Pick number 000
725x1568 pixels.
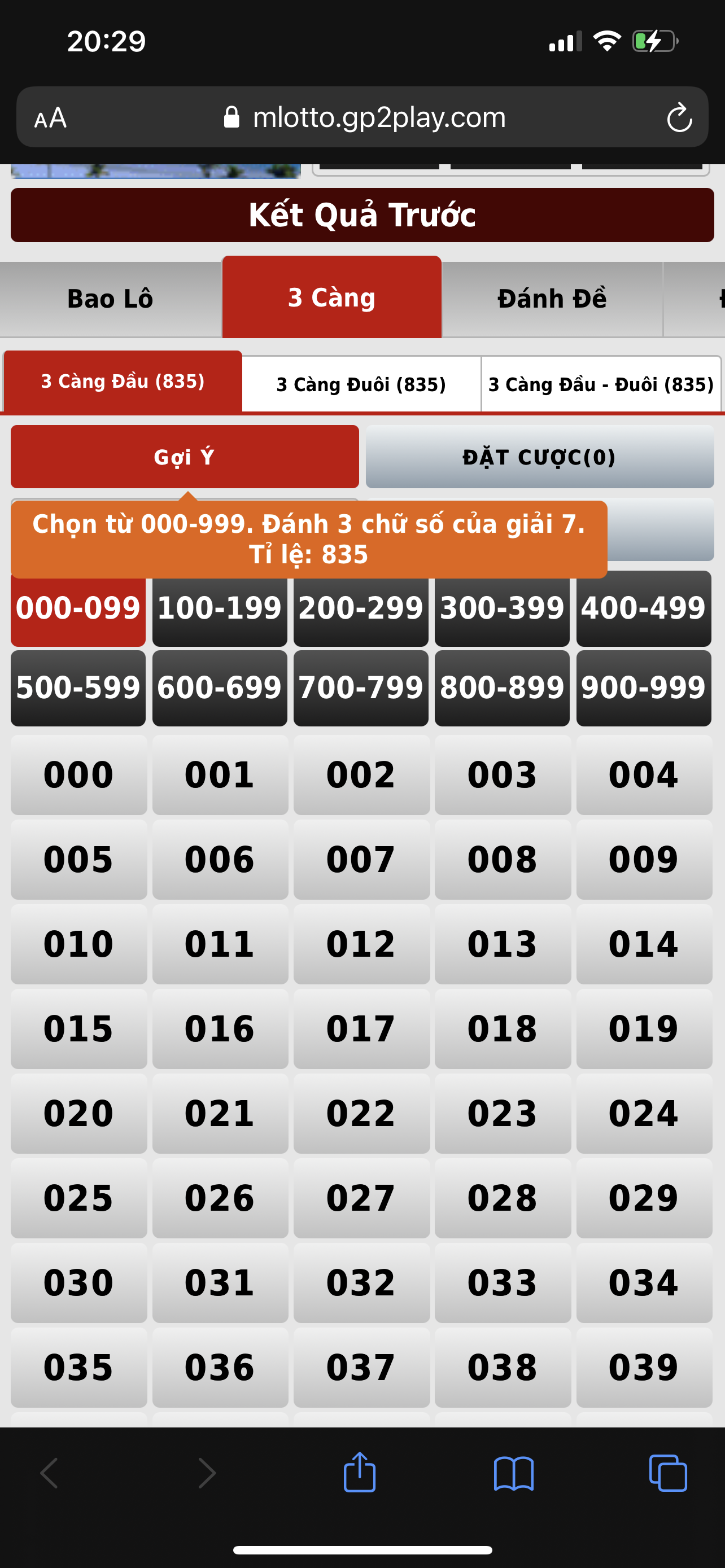78,775
